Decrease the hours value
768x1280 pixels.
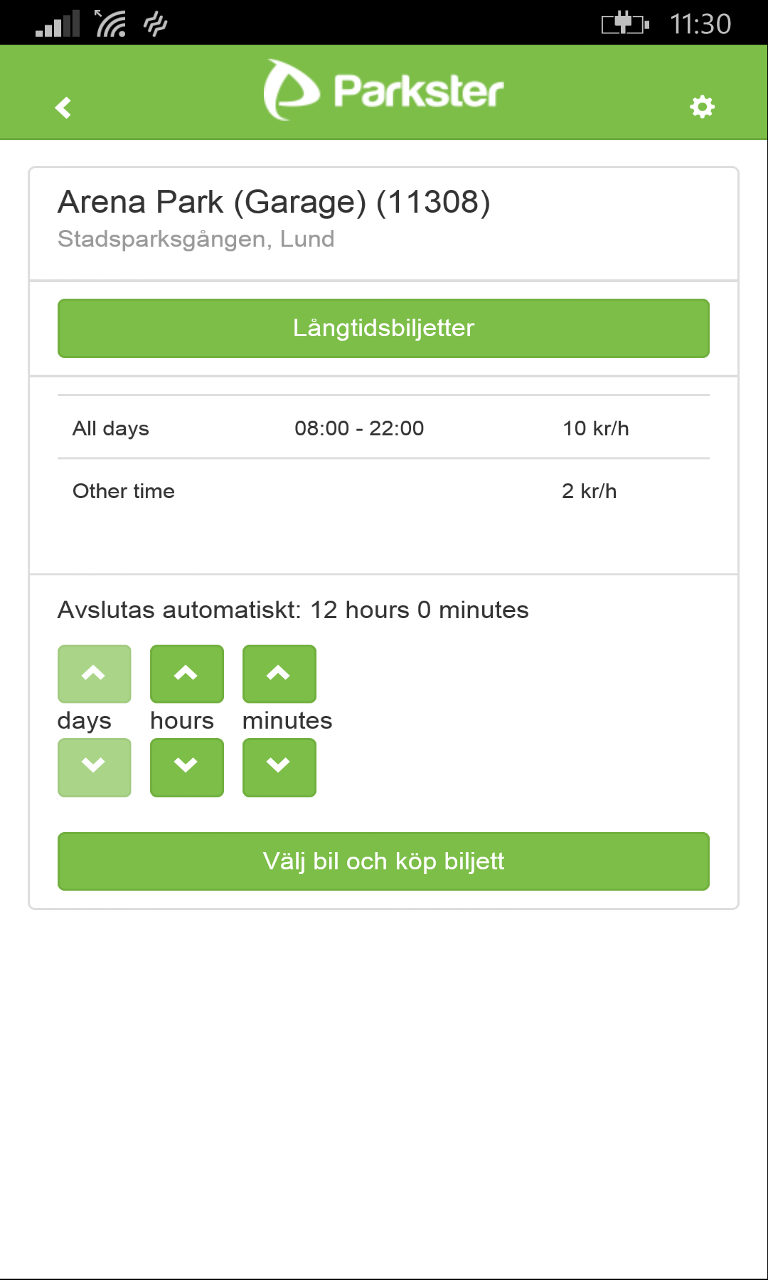click(186, 767)
